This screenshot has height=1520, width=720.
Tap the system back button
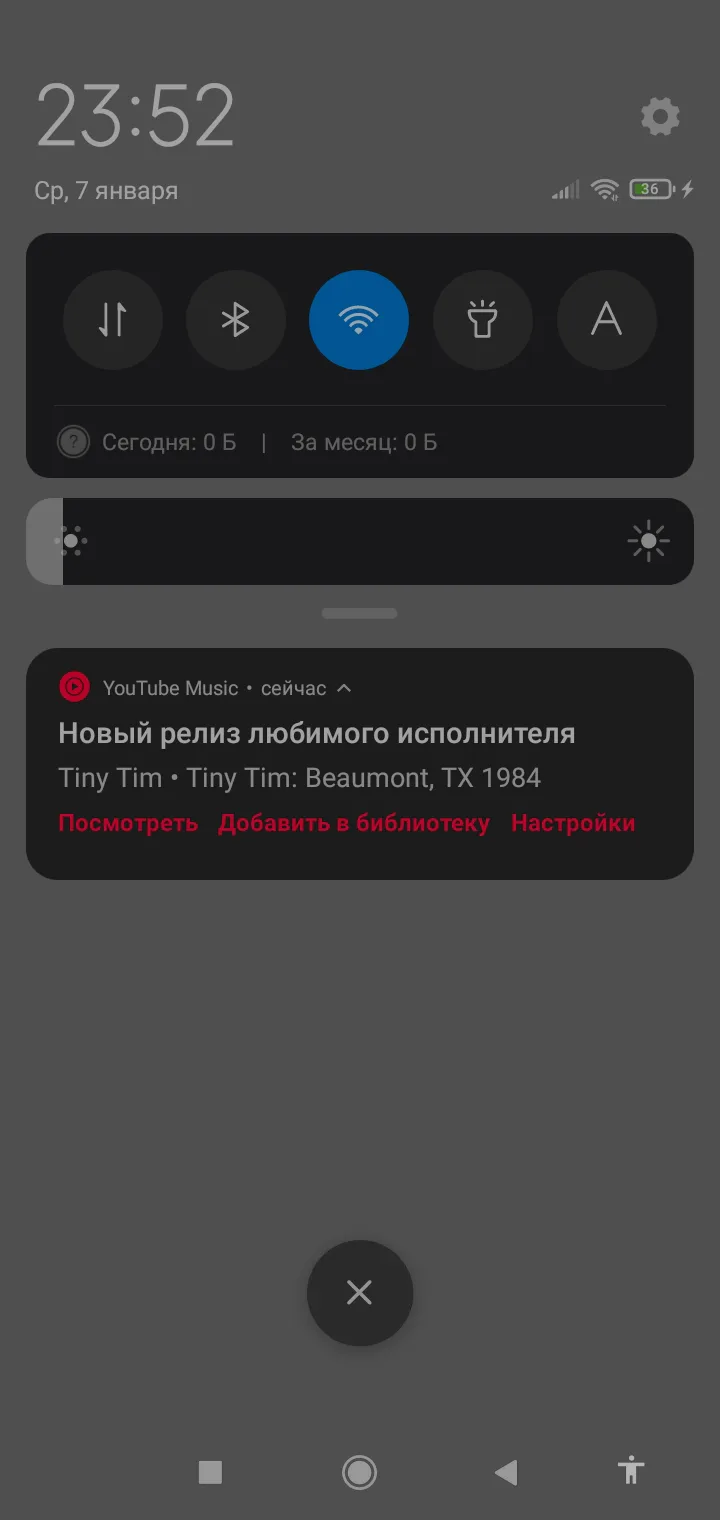(x=506, y=1472)
